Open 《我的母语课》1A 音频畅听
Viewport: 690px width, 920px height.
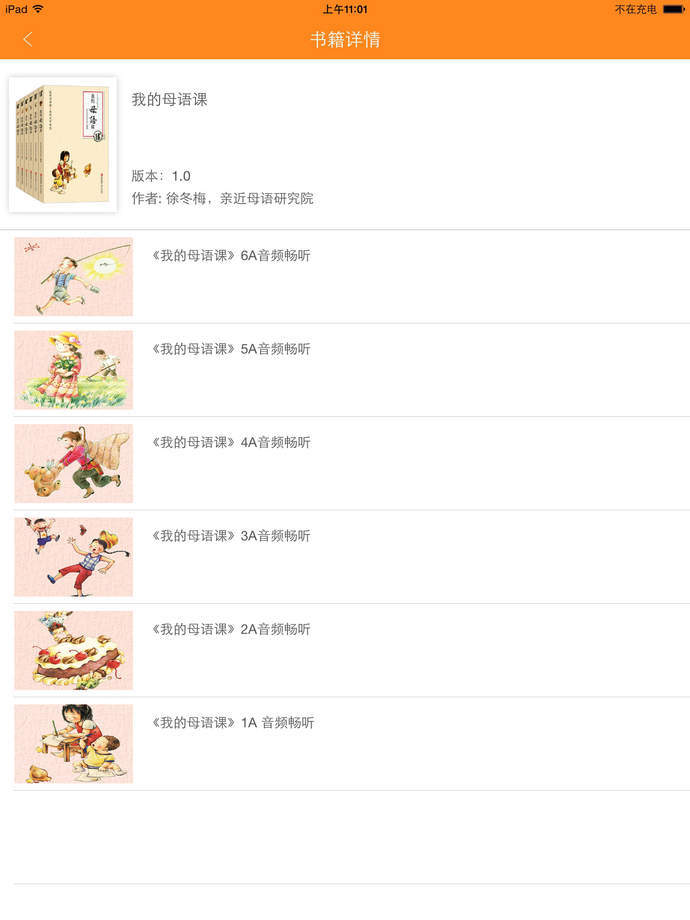[x=233, y=722]
